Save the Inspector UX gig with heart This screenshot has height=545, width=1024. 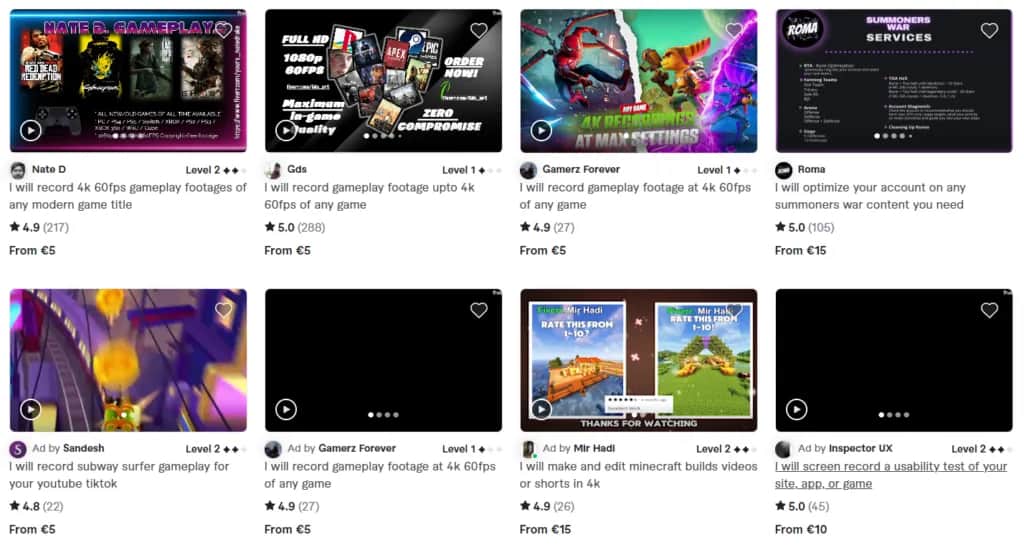pos(989,310)
